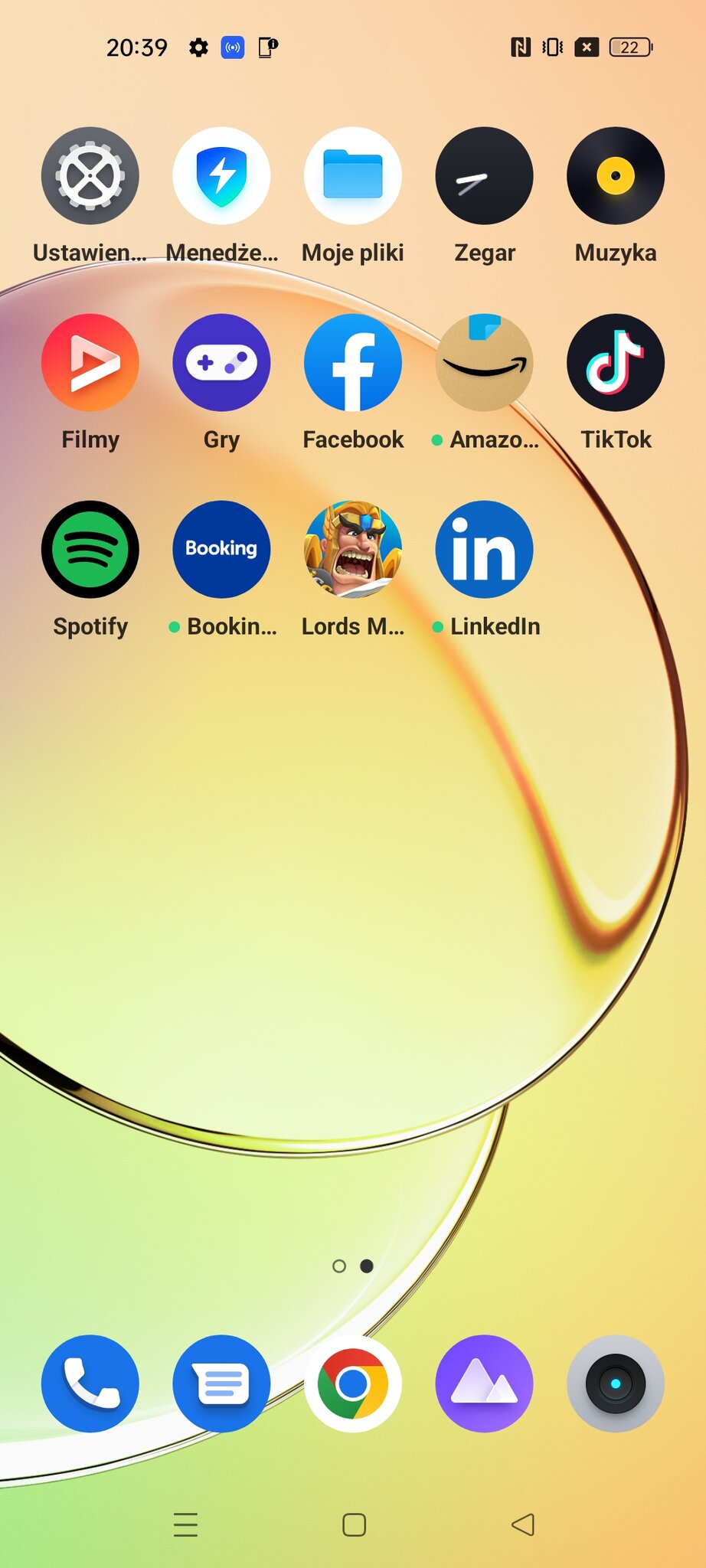Open Moje pliki file manager

coord(353,176)
